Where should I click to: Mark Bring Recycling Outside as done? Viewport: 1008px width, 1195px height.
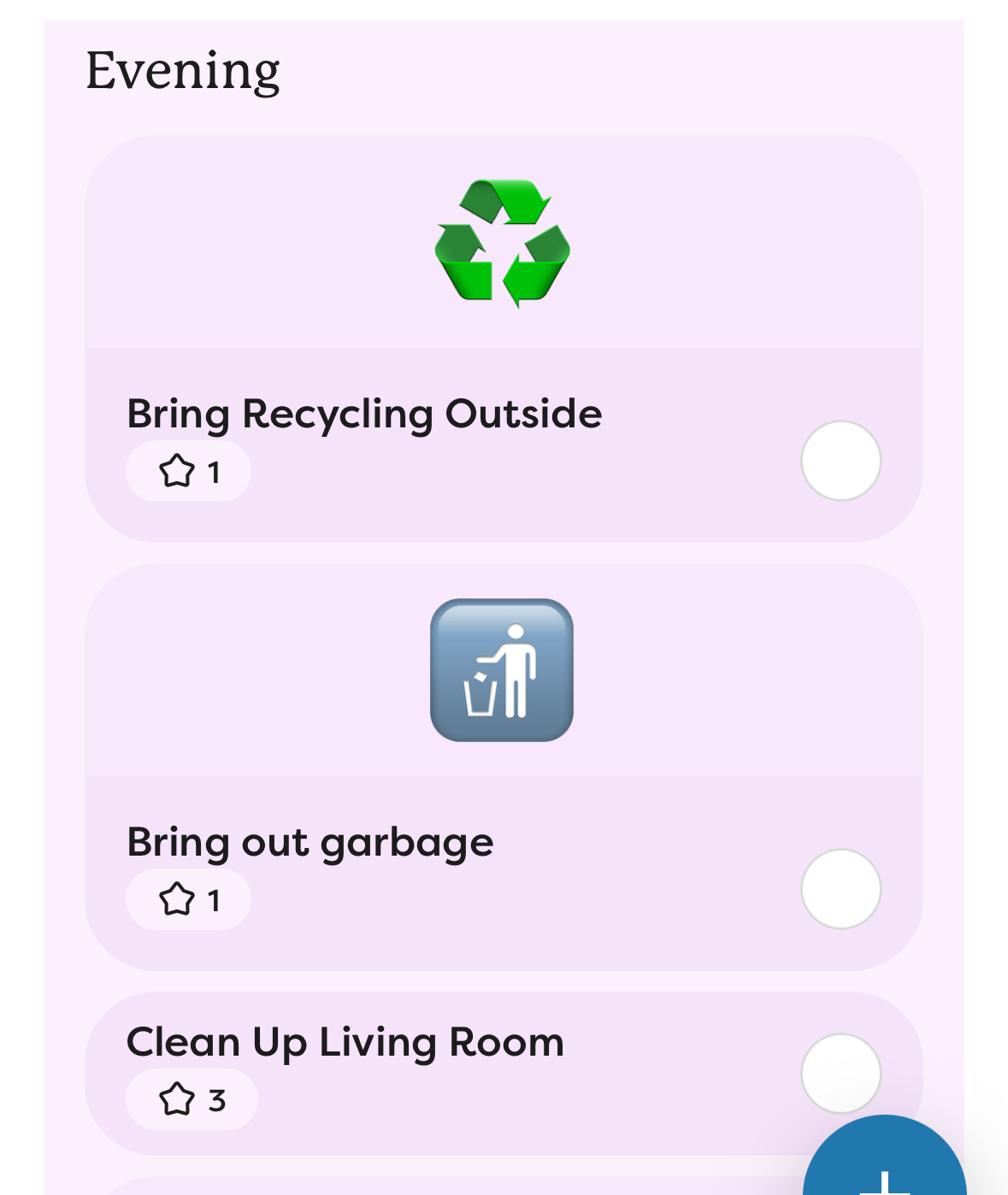(x=840, y=461)
